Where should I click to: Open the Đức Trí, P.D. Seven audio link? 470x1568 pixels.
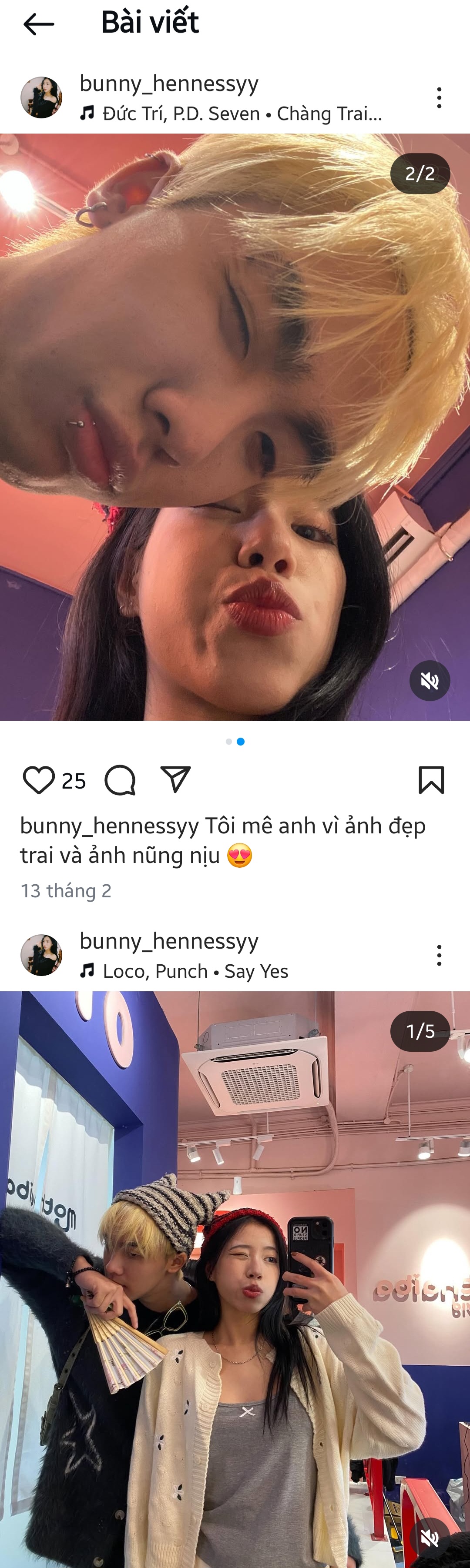(232, 114)
